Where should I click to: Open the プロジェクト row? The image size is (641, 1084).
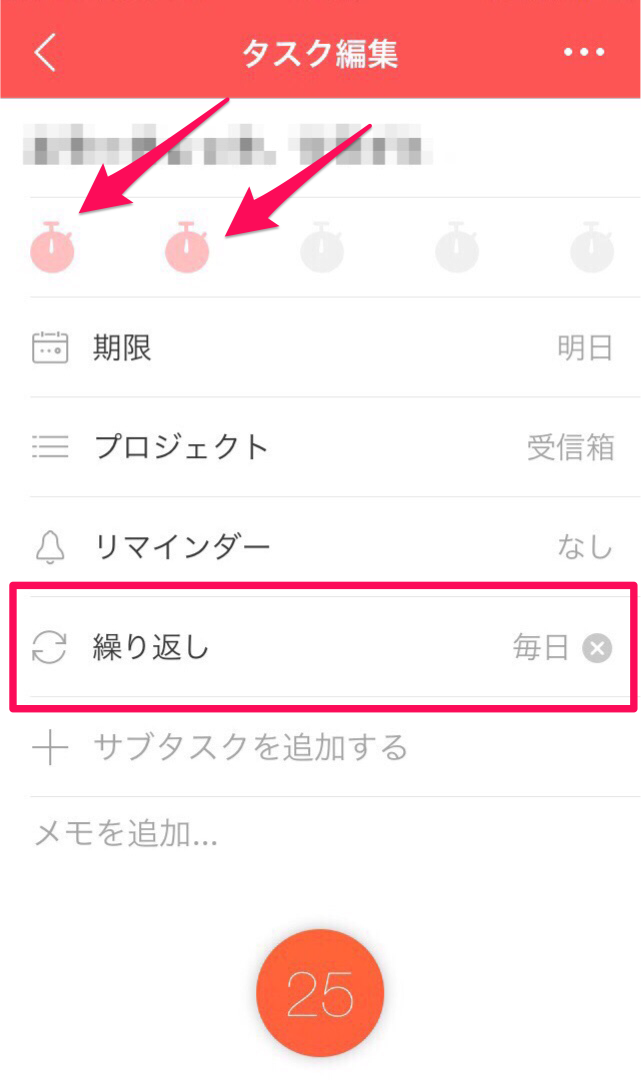pyautogui.click(x=335, y=447)
